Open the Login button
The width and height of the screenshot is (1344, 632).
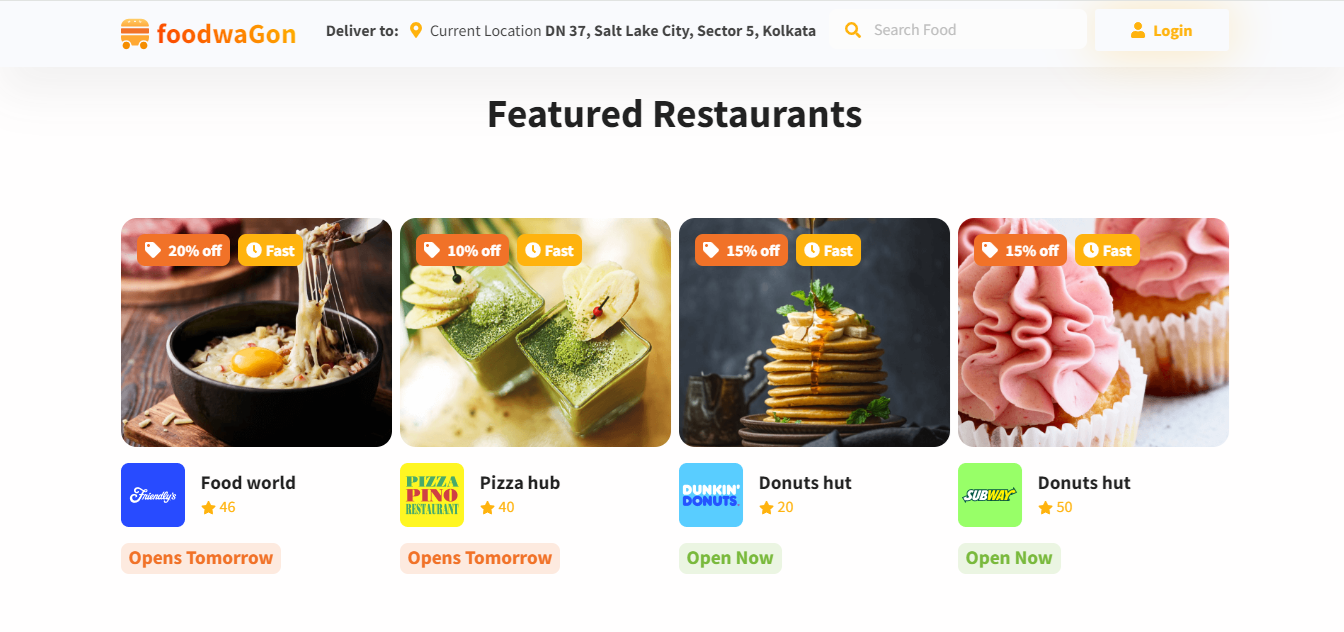click(1161, 31)
